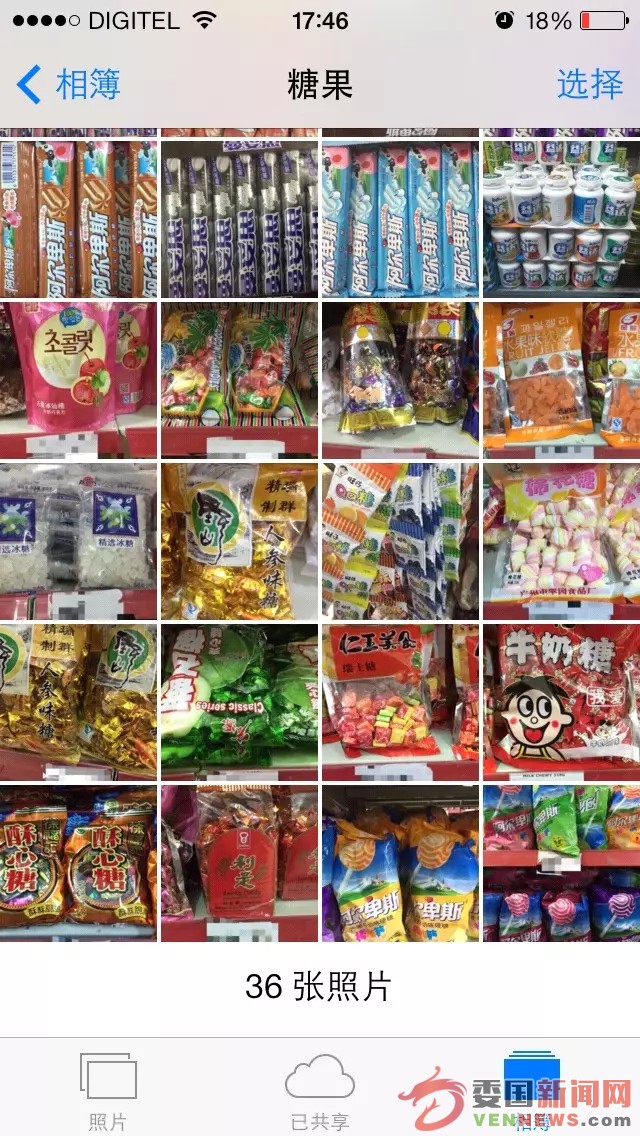Viewport: 640px width, 1136px height.
Task: Switch to the 照片 tab
Action: tap(108, 1090)
